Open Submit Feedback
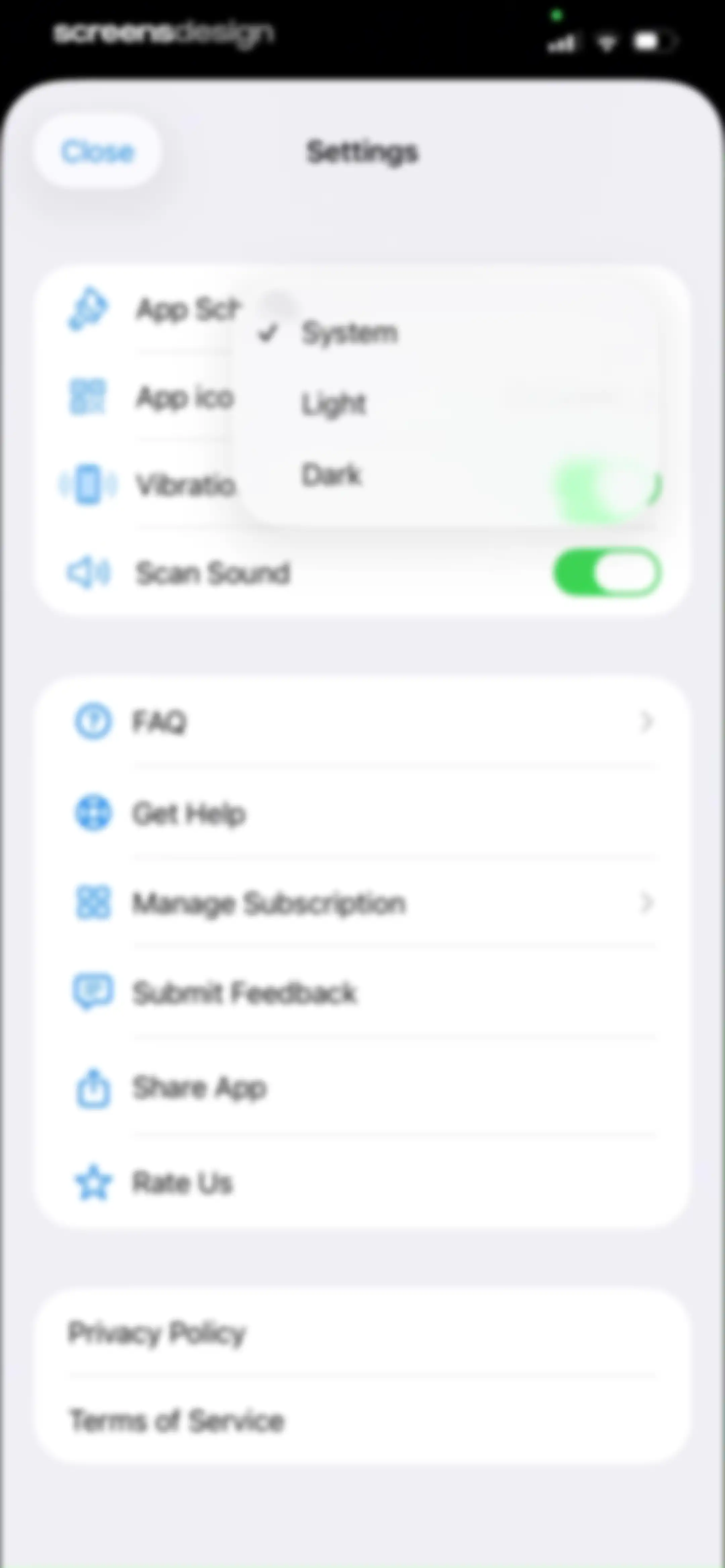This screenshot has height=1568, width=725. 363,992
